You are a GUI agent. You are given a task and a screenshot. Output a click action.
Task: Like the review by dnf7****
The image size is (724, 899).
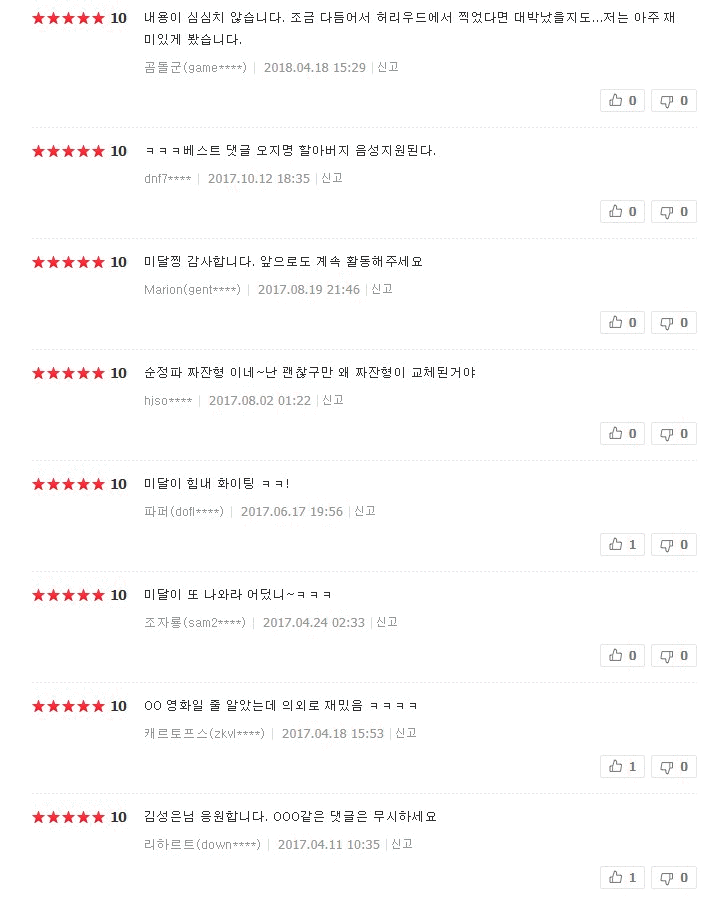click(x=622, y=212)
